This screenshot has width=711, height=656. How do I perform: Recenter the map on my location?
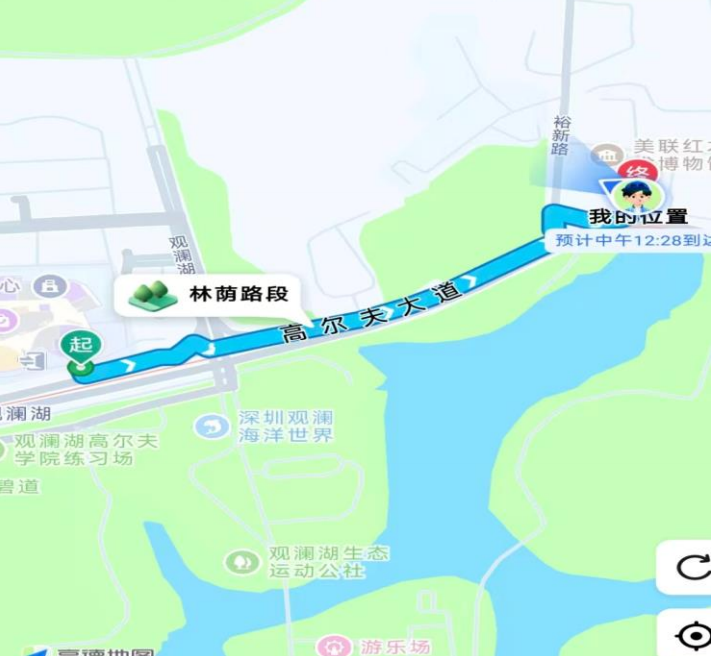(x=692, y=635)
